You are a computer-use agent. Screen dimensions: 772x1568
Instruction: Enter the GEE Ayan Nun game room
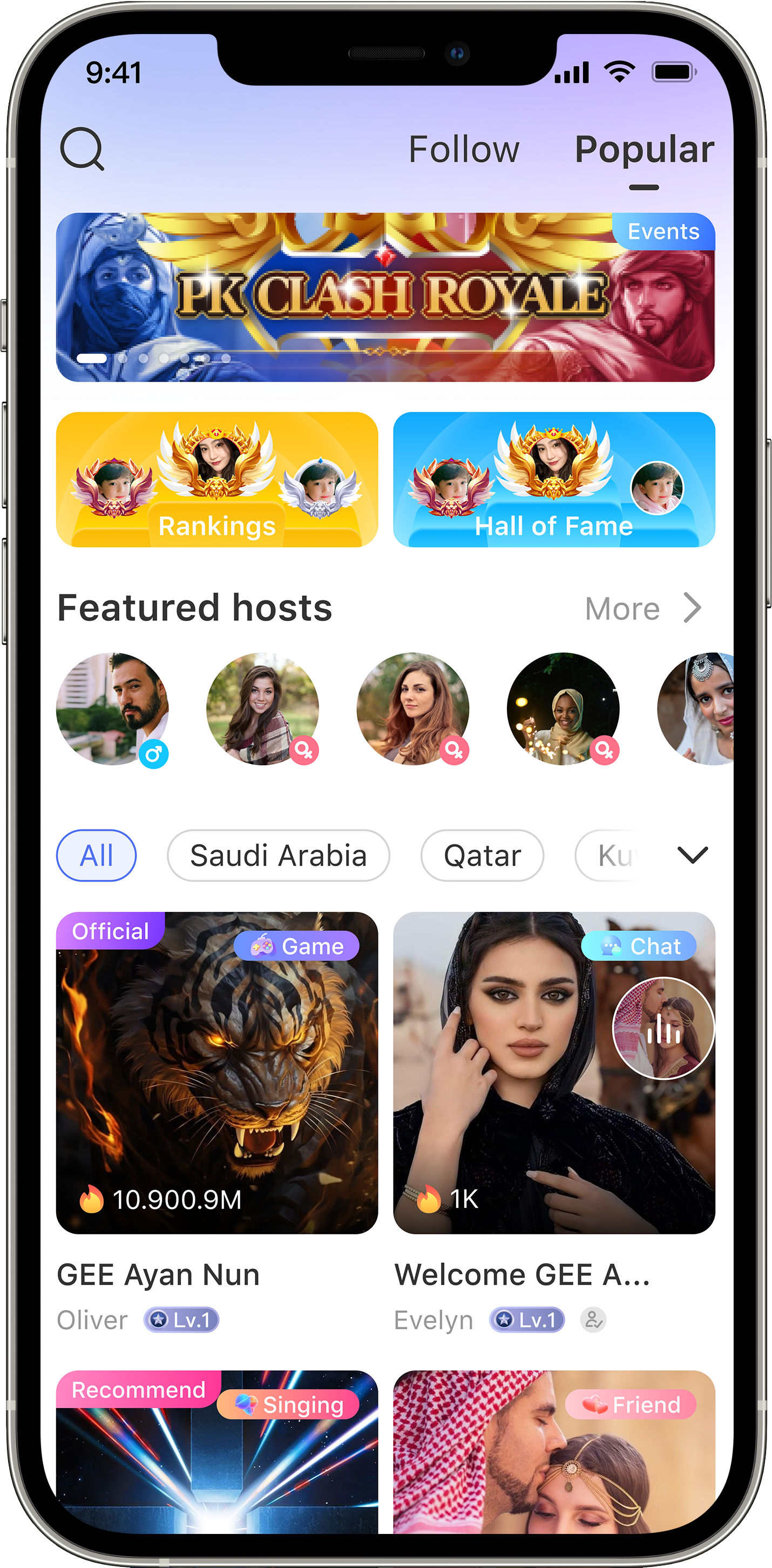coord(216,1072)
